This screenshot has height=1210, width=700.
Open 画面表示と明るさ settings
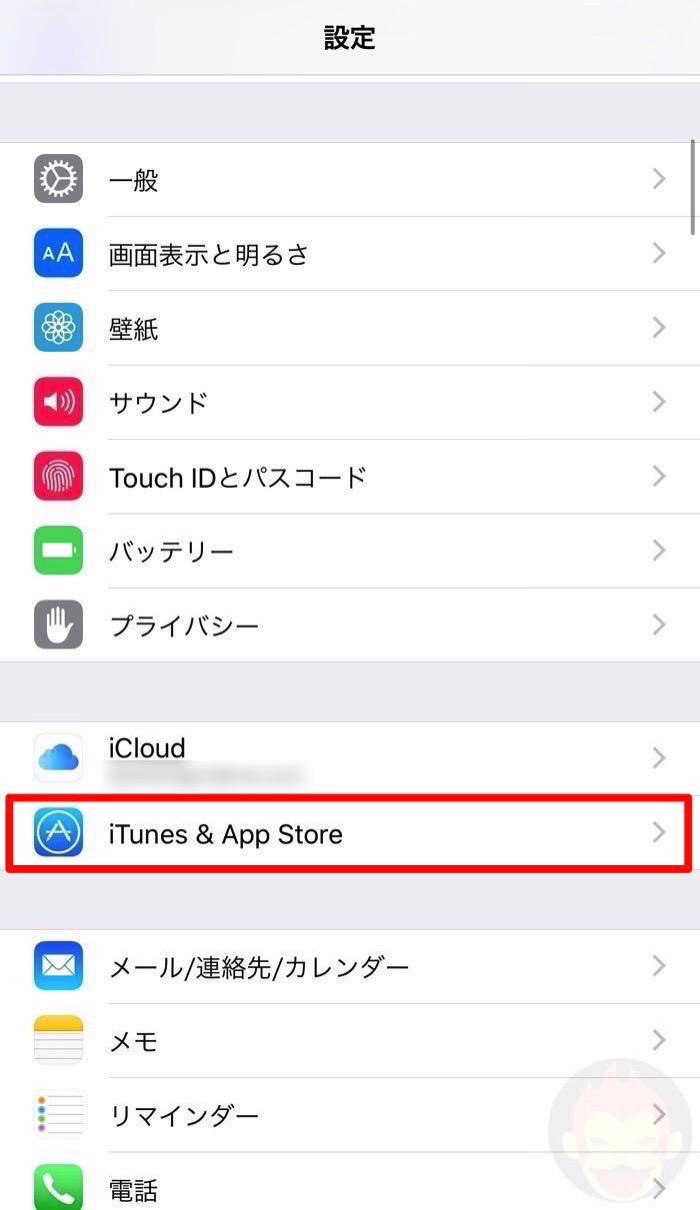350,254
